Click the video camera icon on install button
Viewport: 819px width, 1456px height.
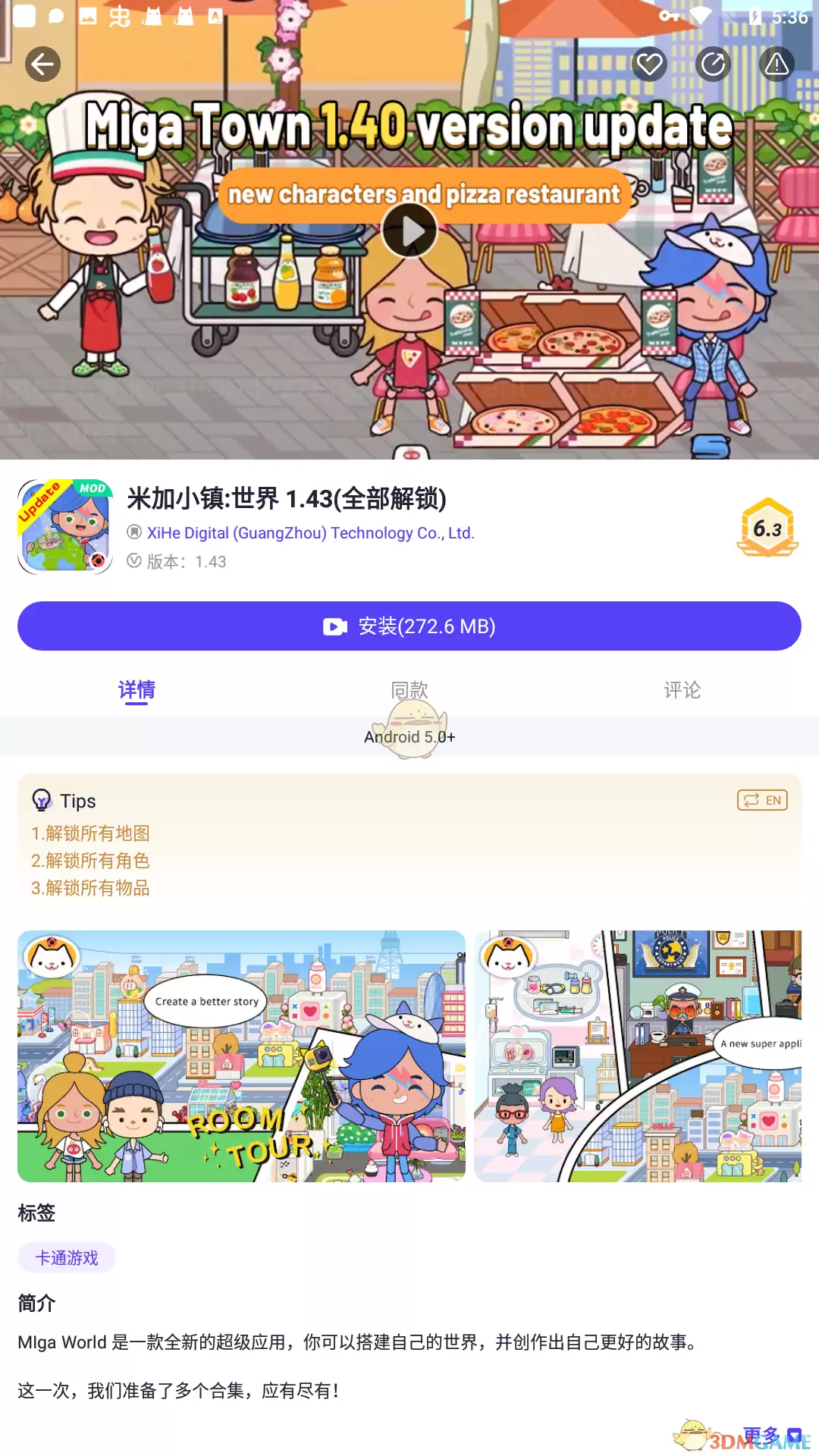334,626
